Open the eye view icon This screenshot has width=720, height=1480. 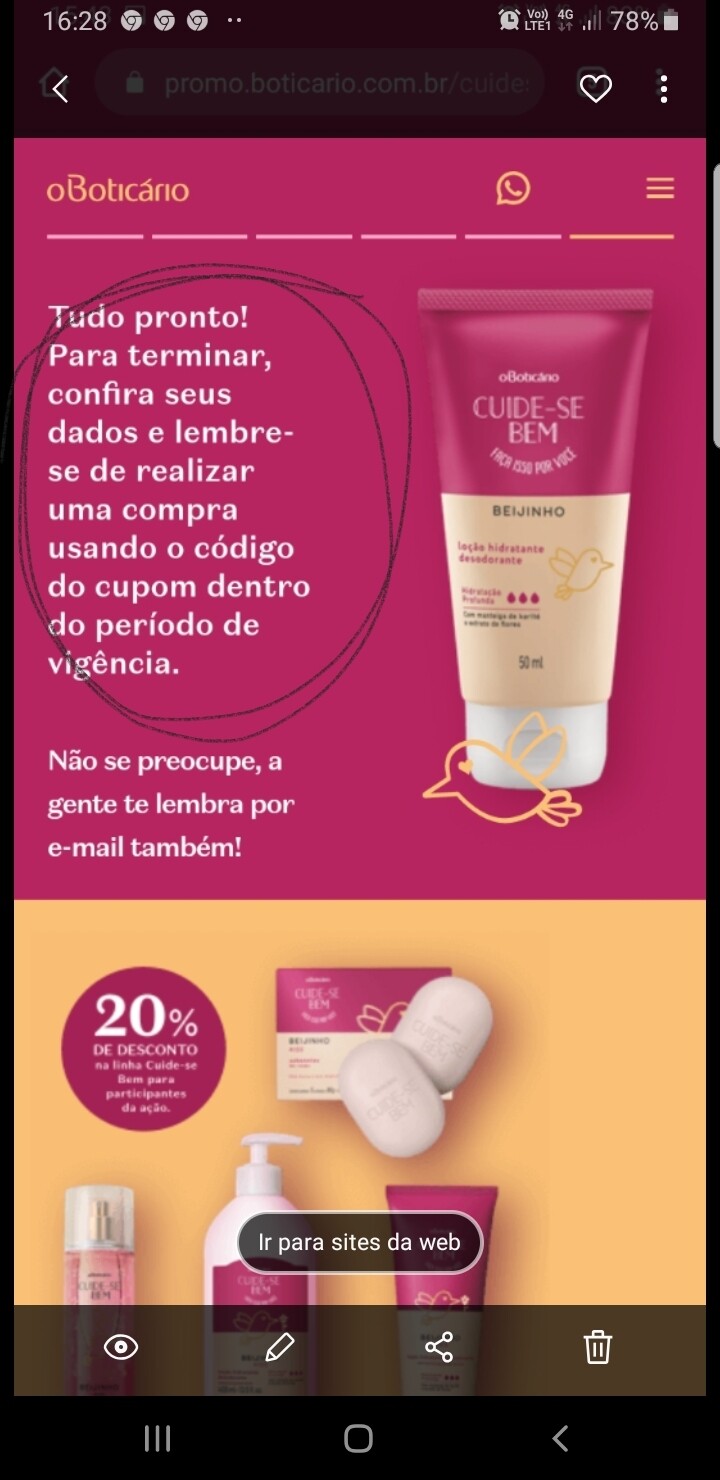121,1347
